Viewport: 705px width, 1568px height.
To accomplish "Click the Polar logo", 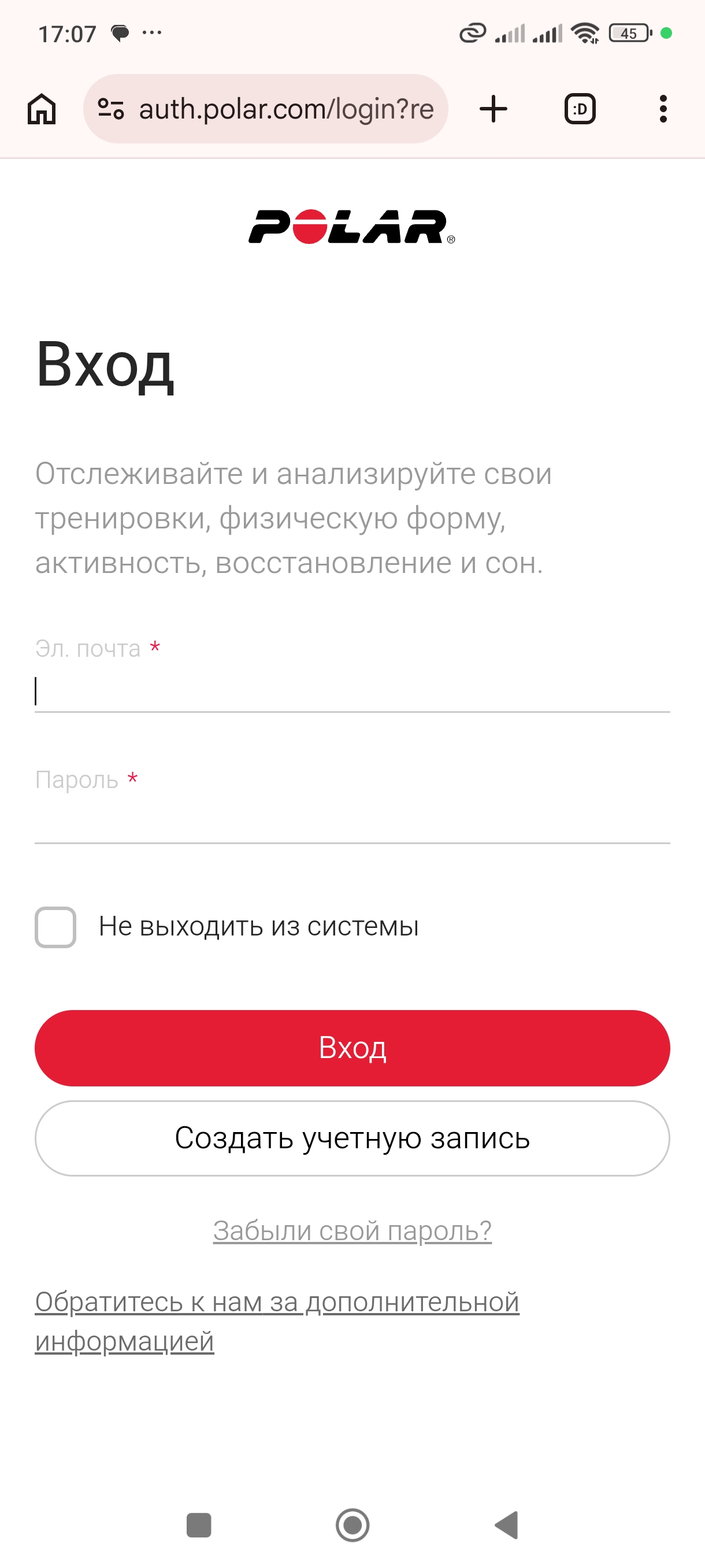I will [351, 227].
